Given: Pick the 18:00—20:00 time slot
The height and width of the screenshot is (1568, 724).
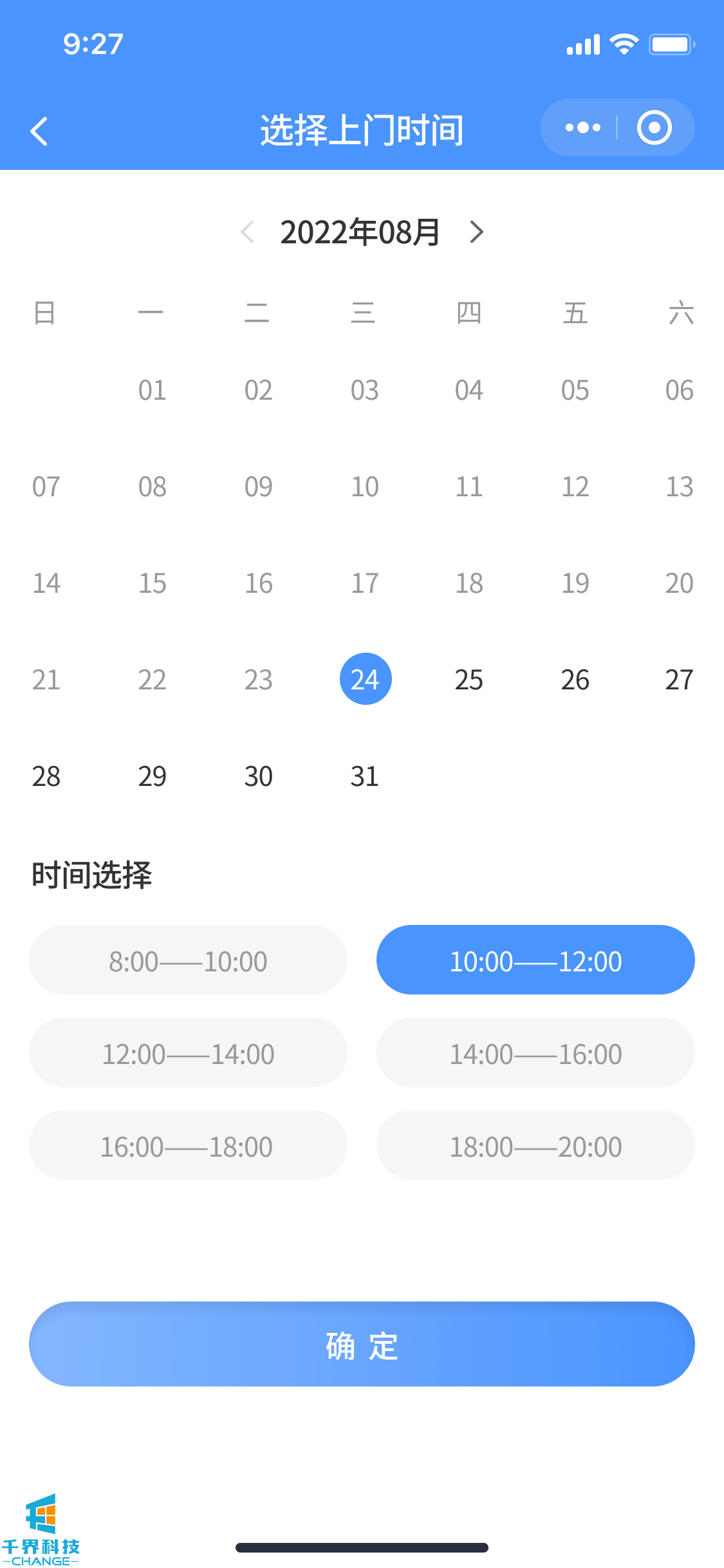Looking at the screenshot, I should pyautogui.click(x=535, y=1146).
